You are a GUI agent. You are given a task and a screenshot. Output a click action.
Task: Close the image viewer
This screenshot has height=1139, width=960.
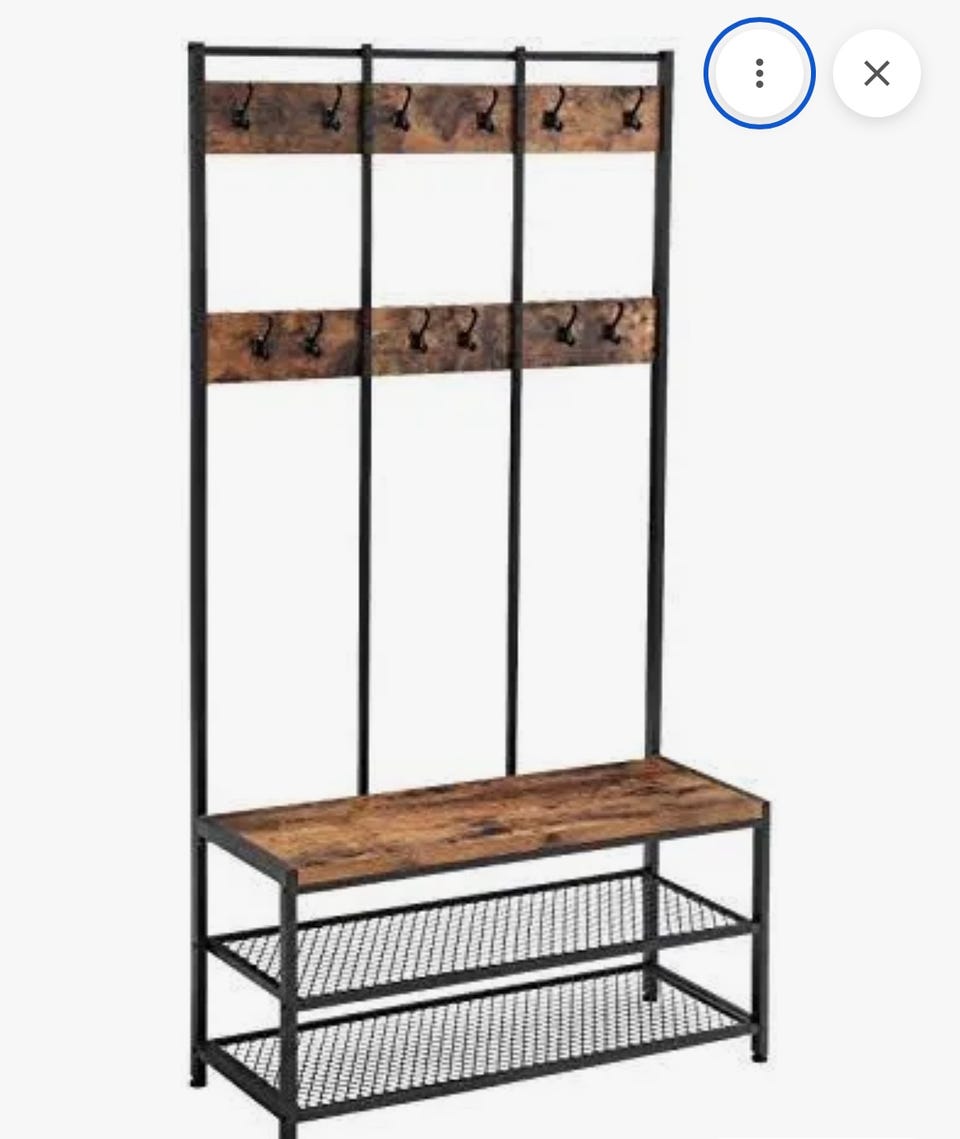point(877,73)
